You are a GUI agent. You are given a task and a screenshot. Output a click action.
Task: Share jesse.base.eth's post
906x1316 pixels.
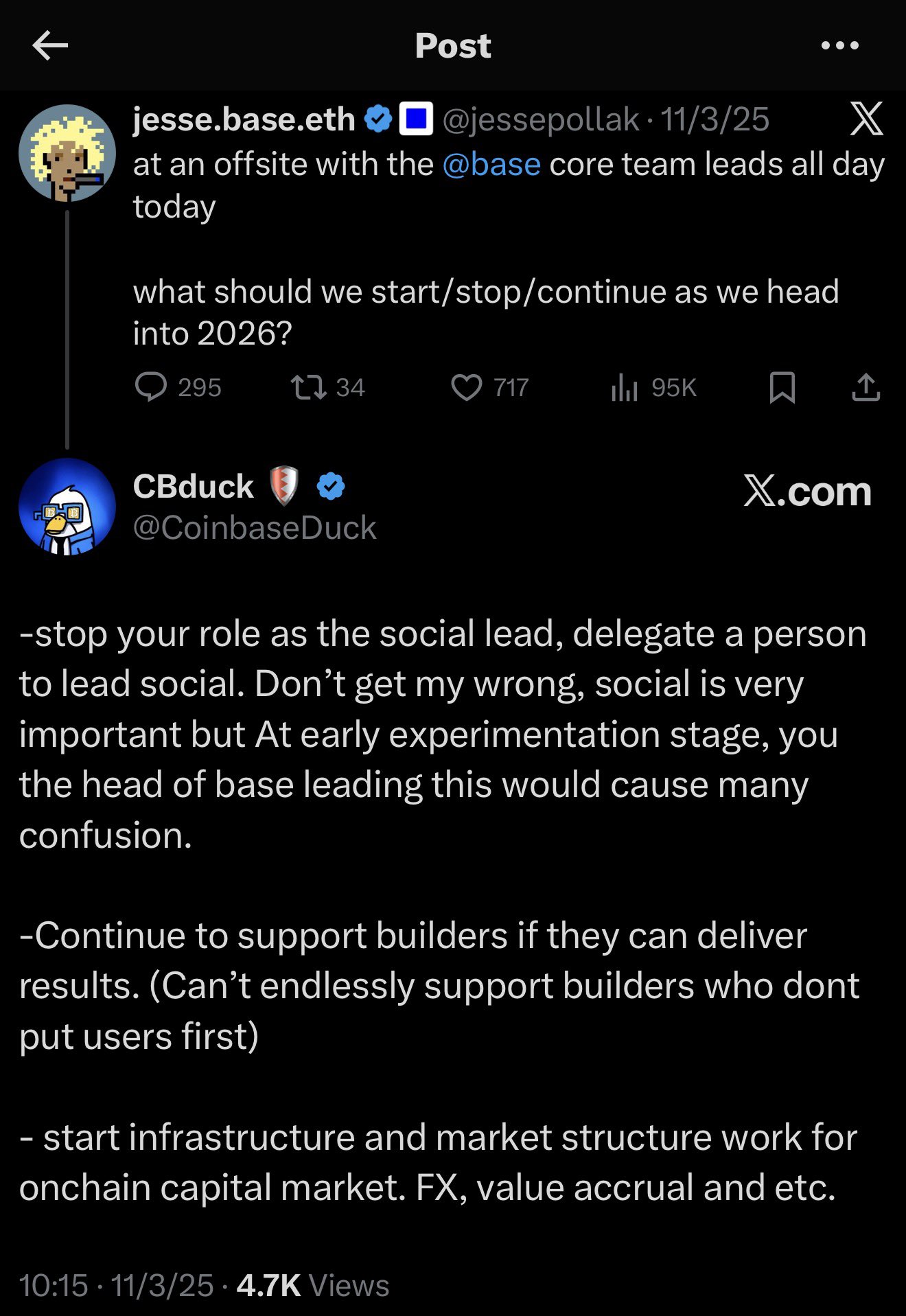pyautogui.click(x=866, y=387)
